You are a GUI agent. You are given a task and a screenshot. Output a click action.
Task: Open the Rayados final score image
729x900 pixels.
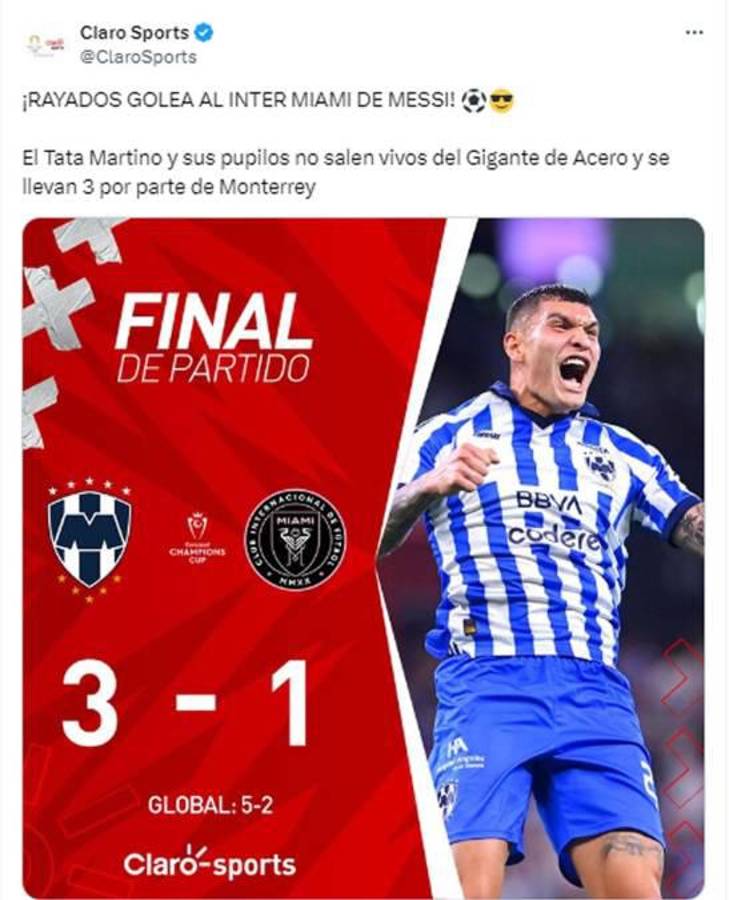pos(362,557)
